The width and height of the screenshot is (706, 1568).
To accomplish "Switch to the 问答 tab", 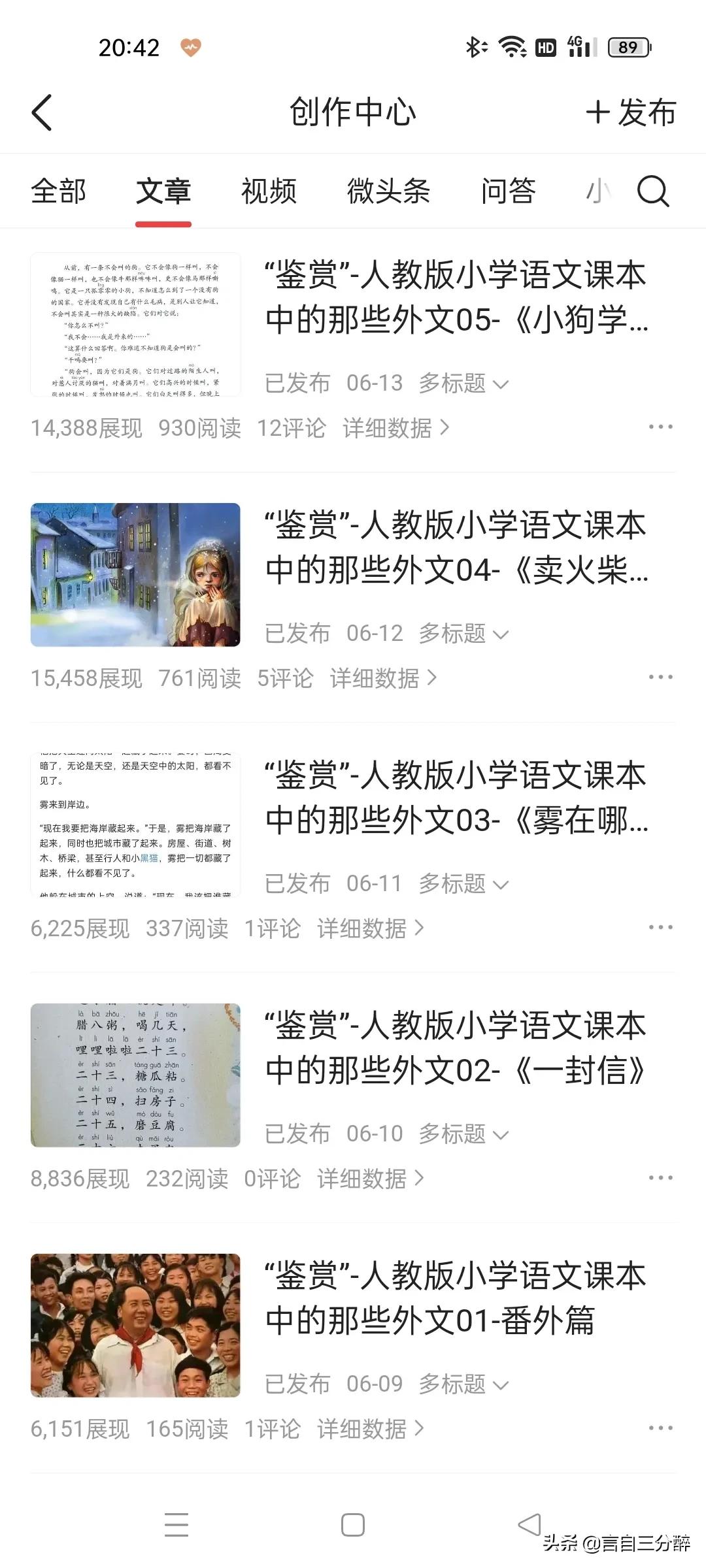I will point(508,191).
